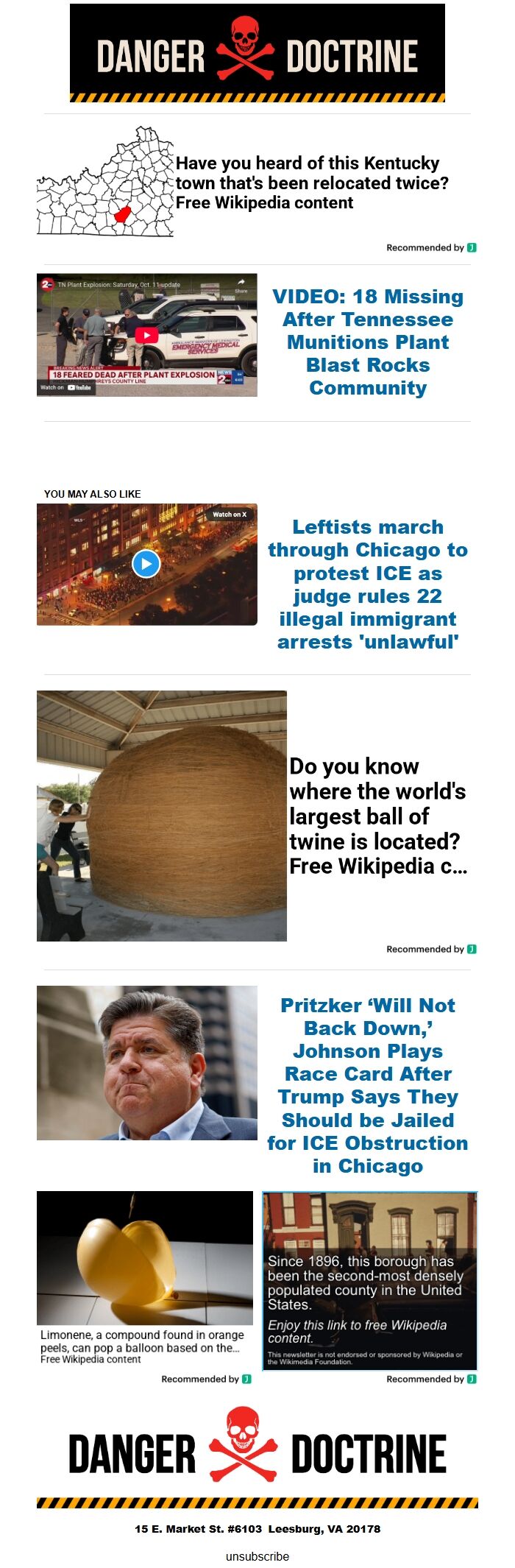Open the Pritzker photo story
The width and height of the screenshot is (515, 1568).
[147, 1062]
